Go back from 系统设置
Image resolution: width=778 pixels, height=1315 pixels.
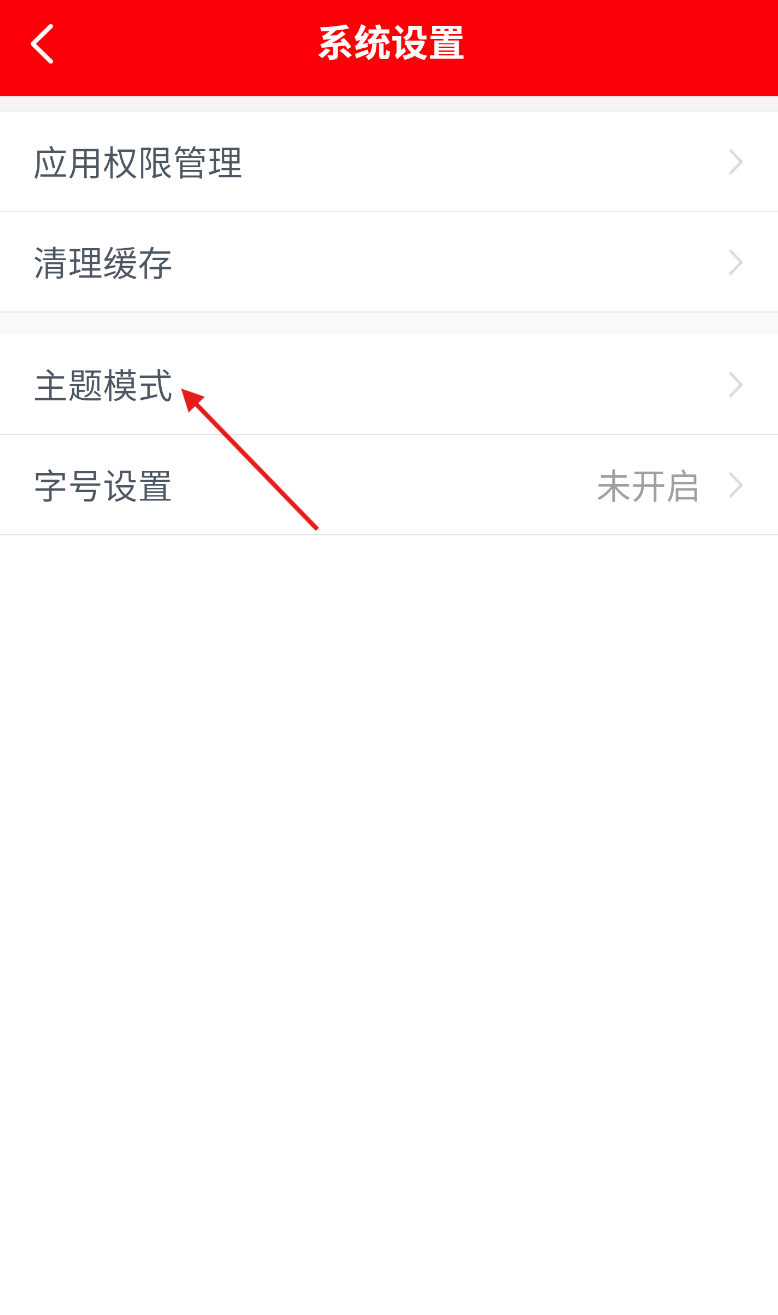pos(42,45)
